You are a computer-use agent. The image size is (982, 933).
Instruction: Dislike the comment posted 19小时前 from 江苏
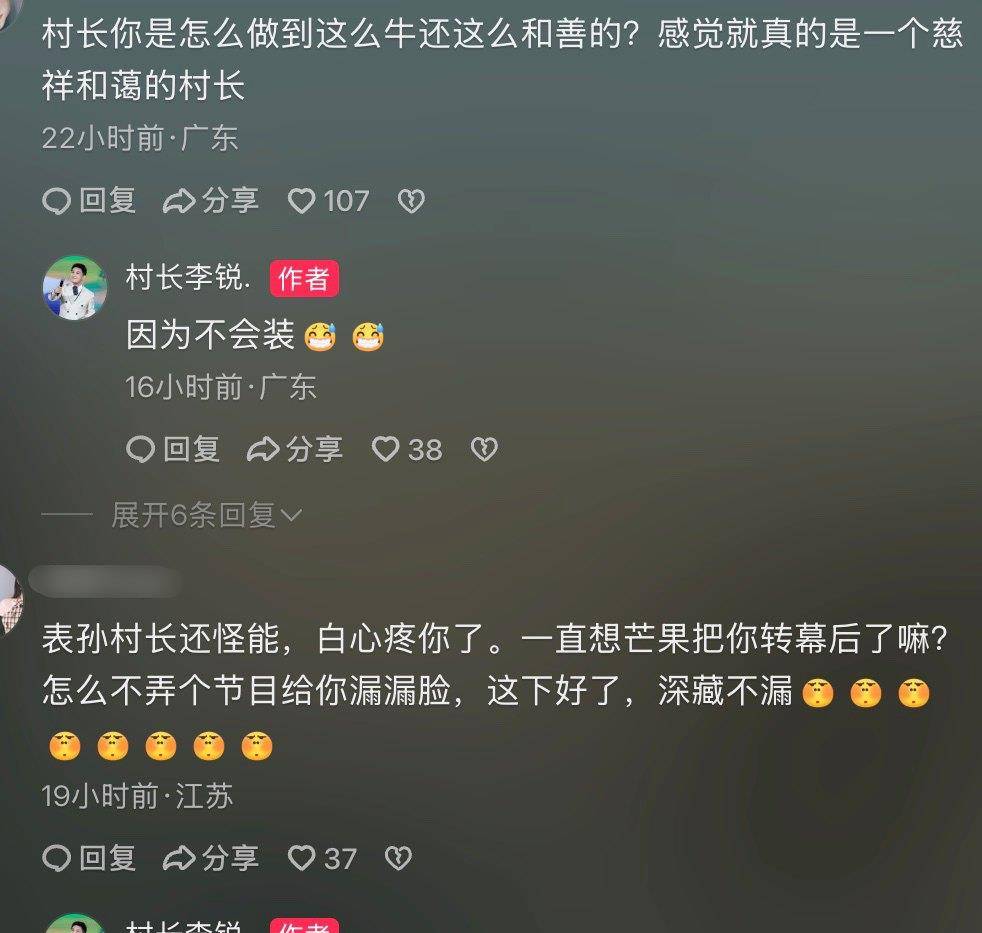(x=399, y=858)
